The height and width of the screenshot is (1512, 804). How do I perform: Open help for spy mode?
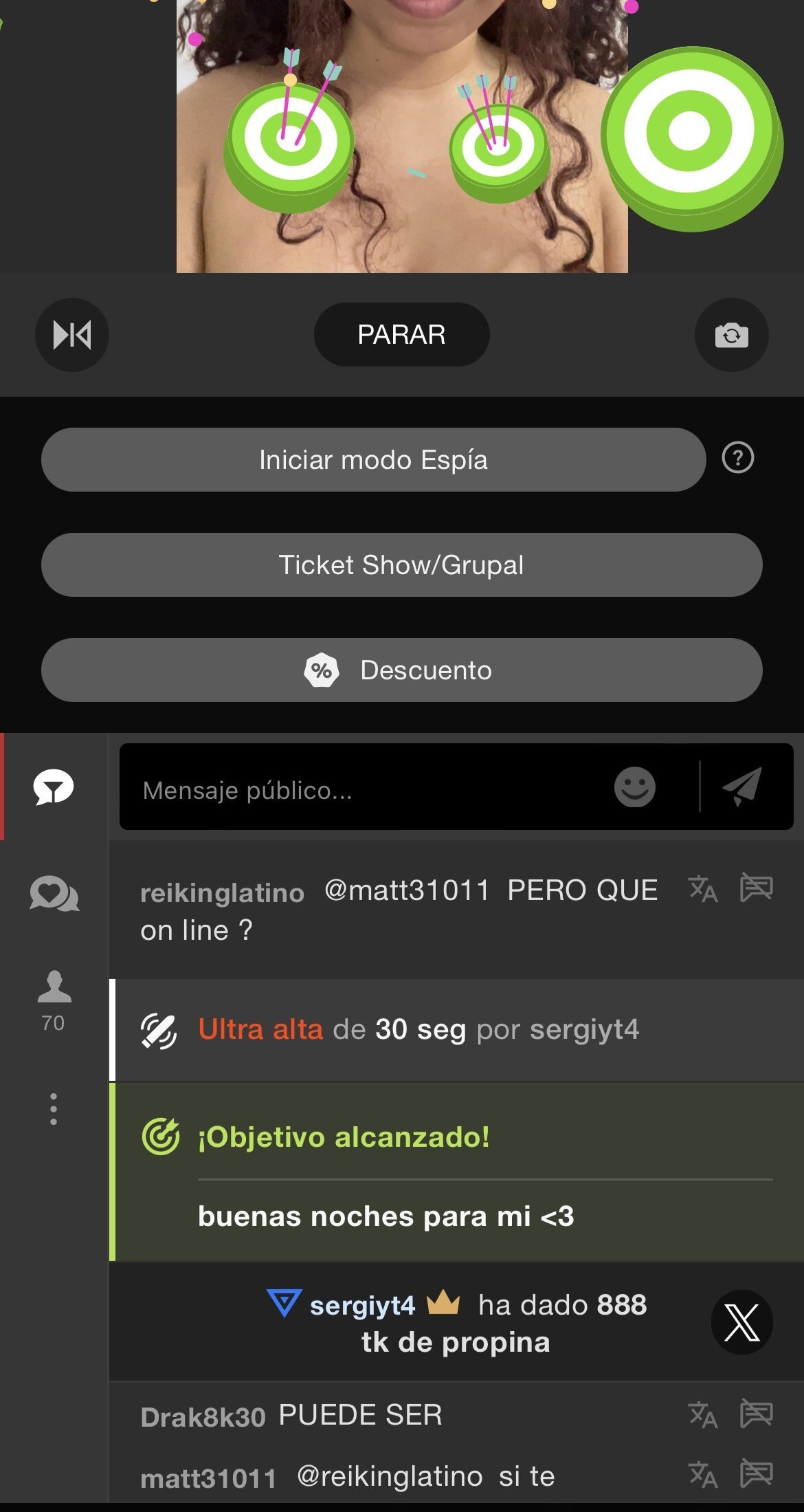pyautogui.click(x=738, y=458)
